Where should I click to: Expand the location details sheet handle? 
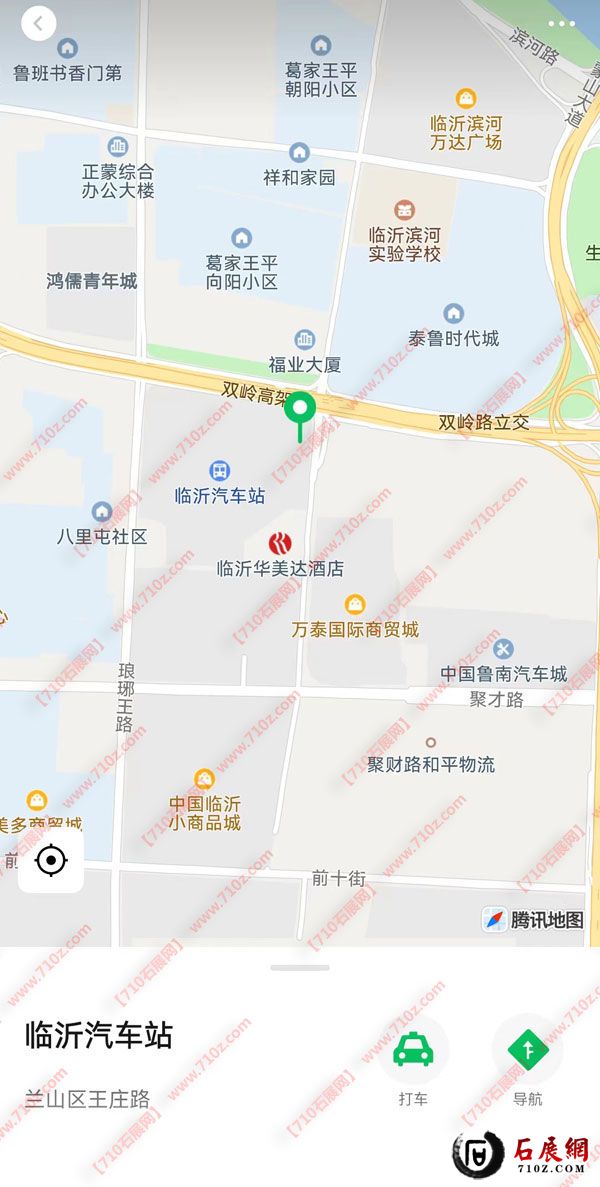pyautogui.click(x=300, y=967)
